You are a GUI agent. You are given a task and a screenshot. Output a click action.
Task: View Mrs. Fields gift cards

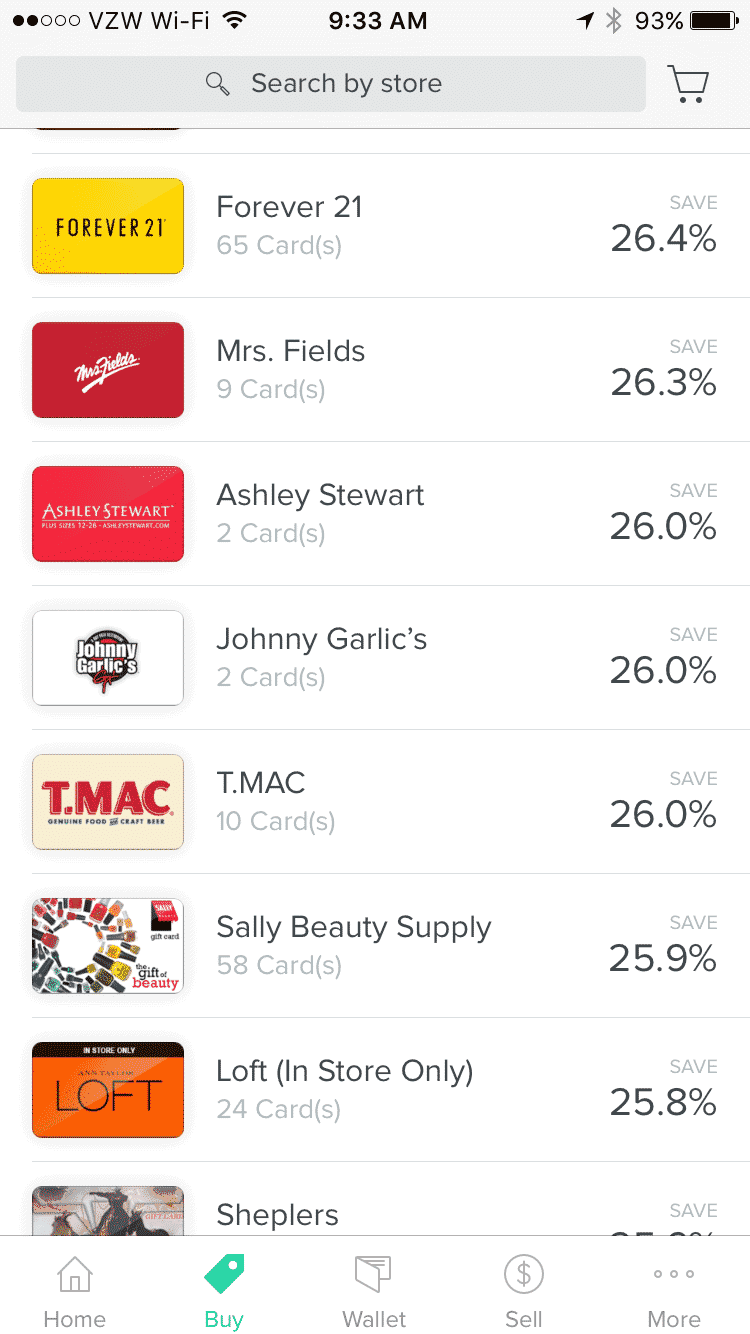375,370
